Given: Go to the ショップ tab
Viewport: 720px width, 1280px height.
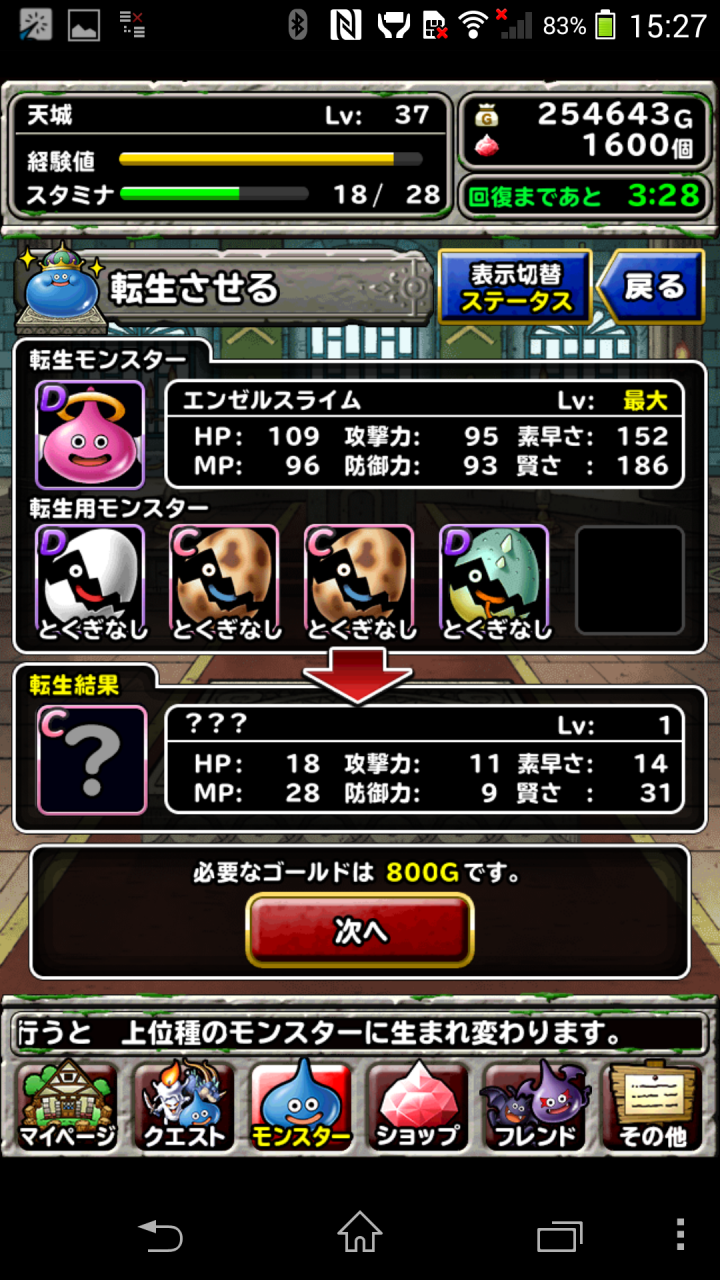Looking at the screenshot, I should click(418, 1107).
